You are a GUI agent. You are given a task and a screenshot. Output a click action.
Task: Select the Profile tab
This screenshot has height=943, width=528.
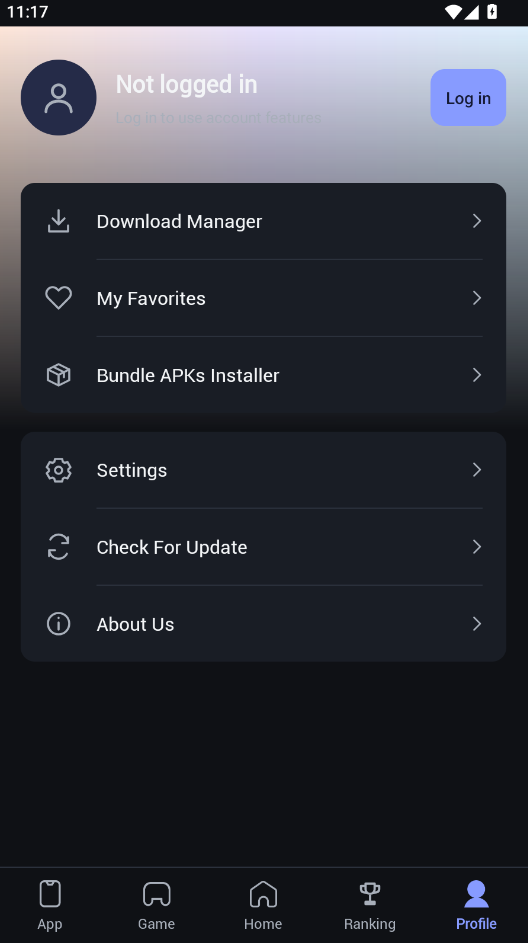(476, 905)
